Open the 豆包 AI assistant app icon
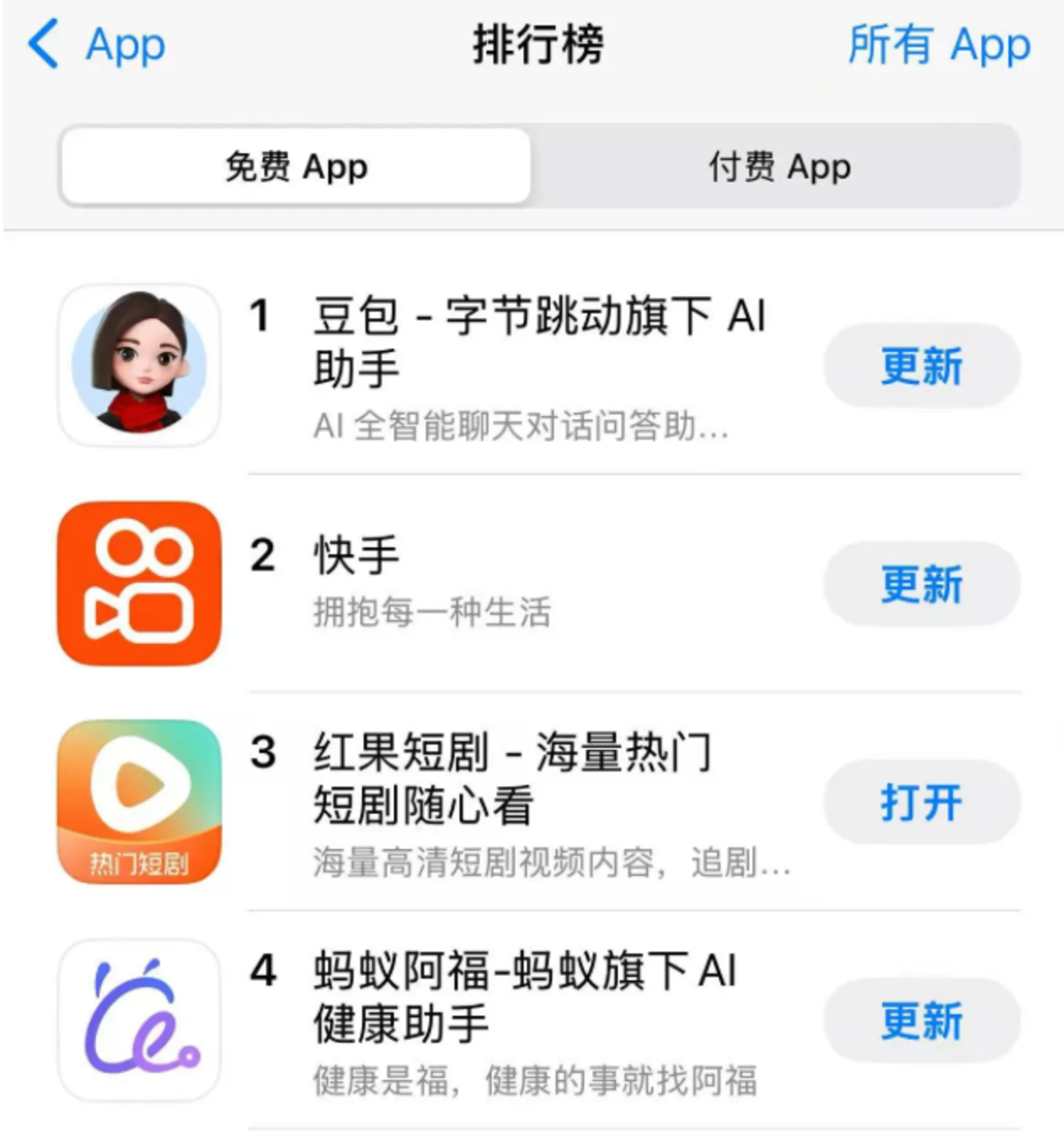The image size is (1064, 1132). [x=138, y=367]
